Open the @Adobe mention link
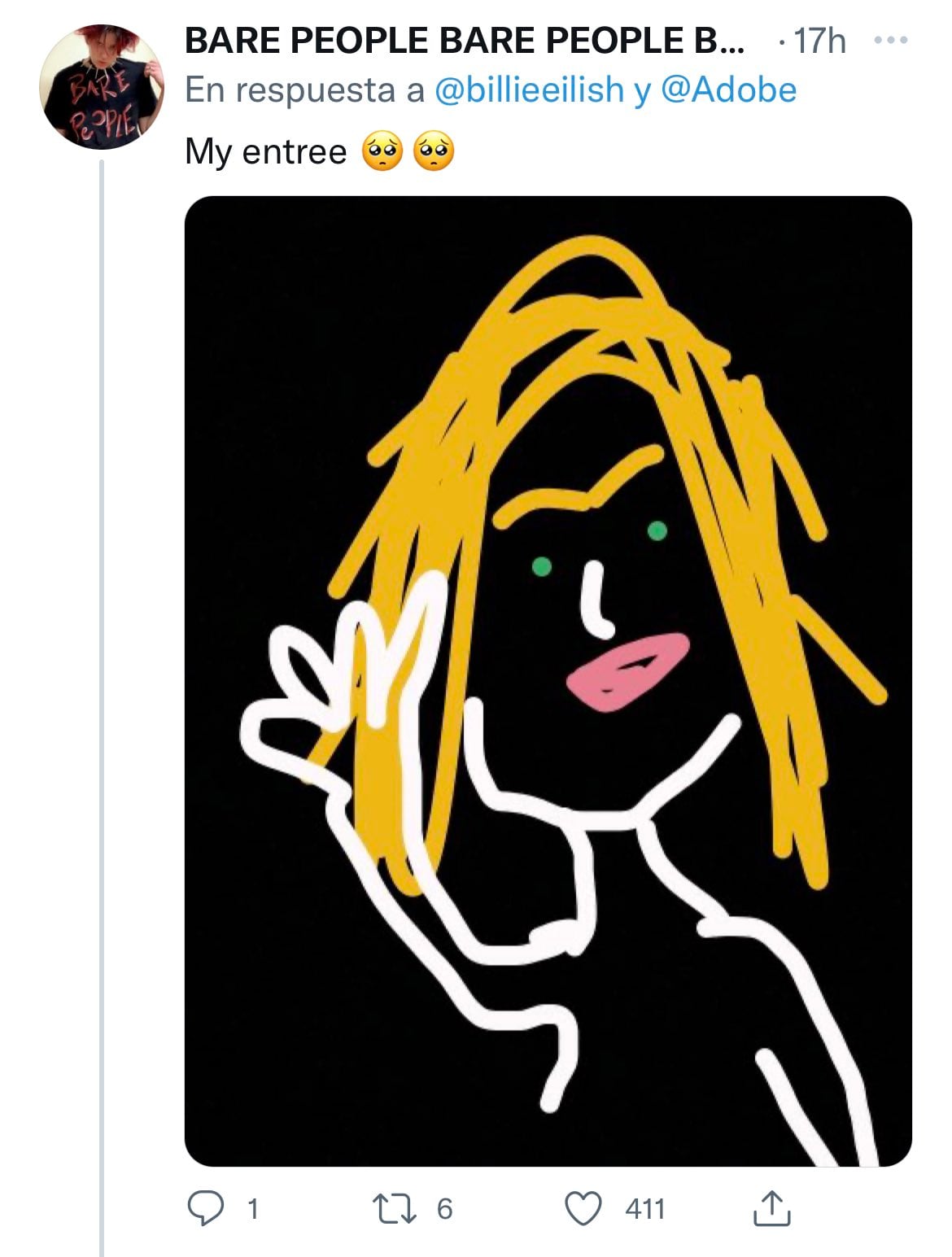Viewport: 952px width, 1257px height. tap(728, 89)
